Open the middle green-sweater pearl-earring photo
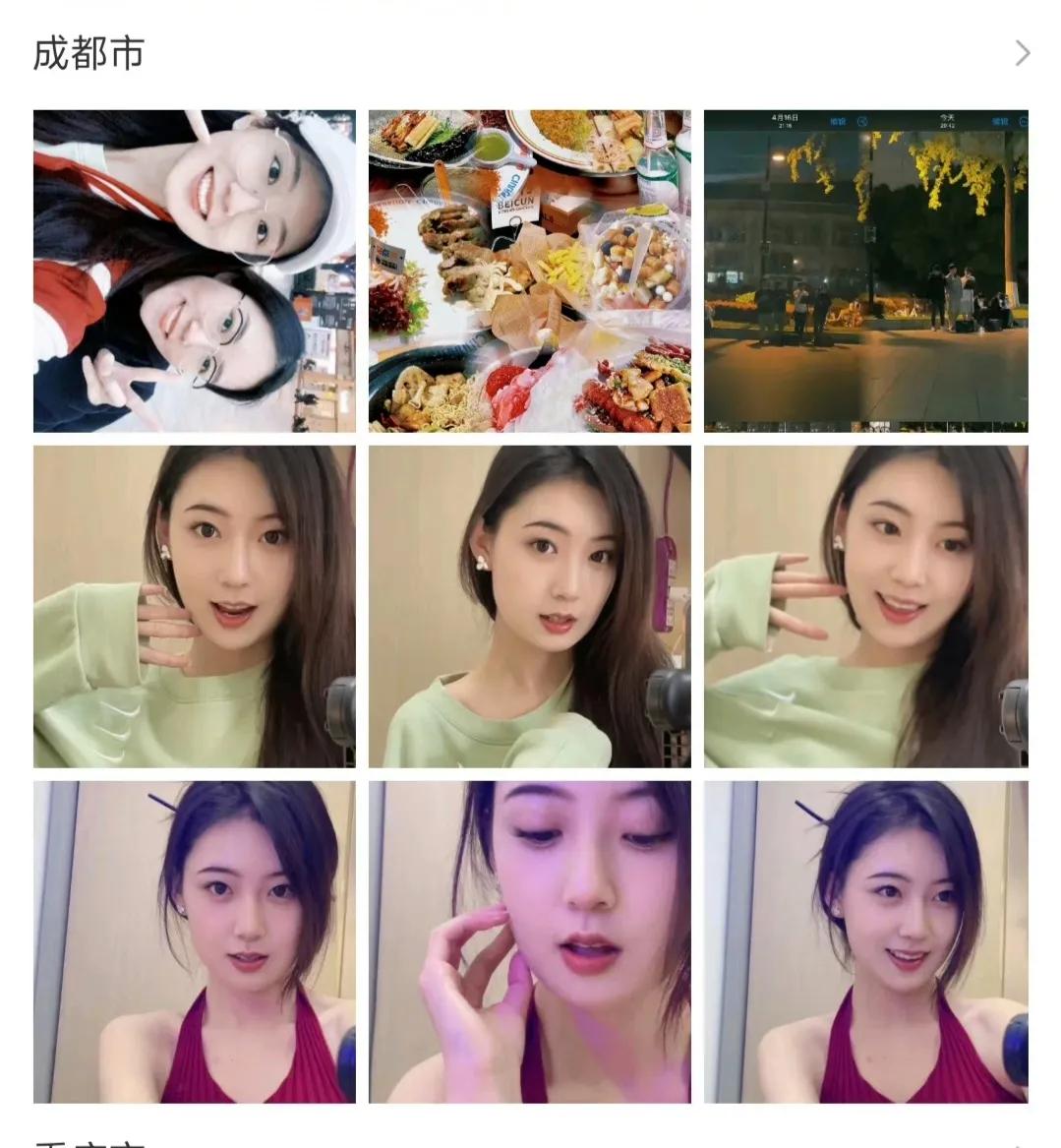The width and height of the screenshot is (1061, 1148). (529, 606)
